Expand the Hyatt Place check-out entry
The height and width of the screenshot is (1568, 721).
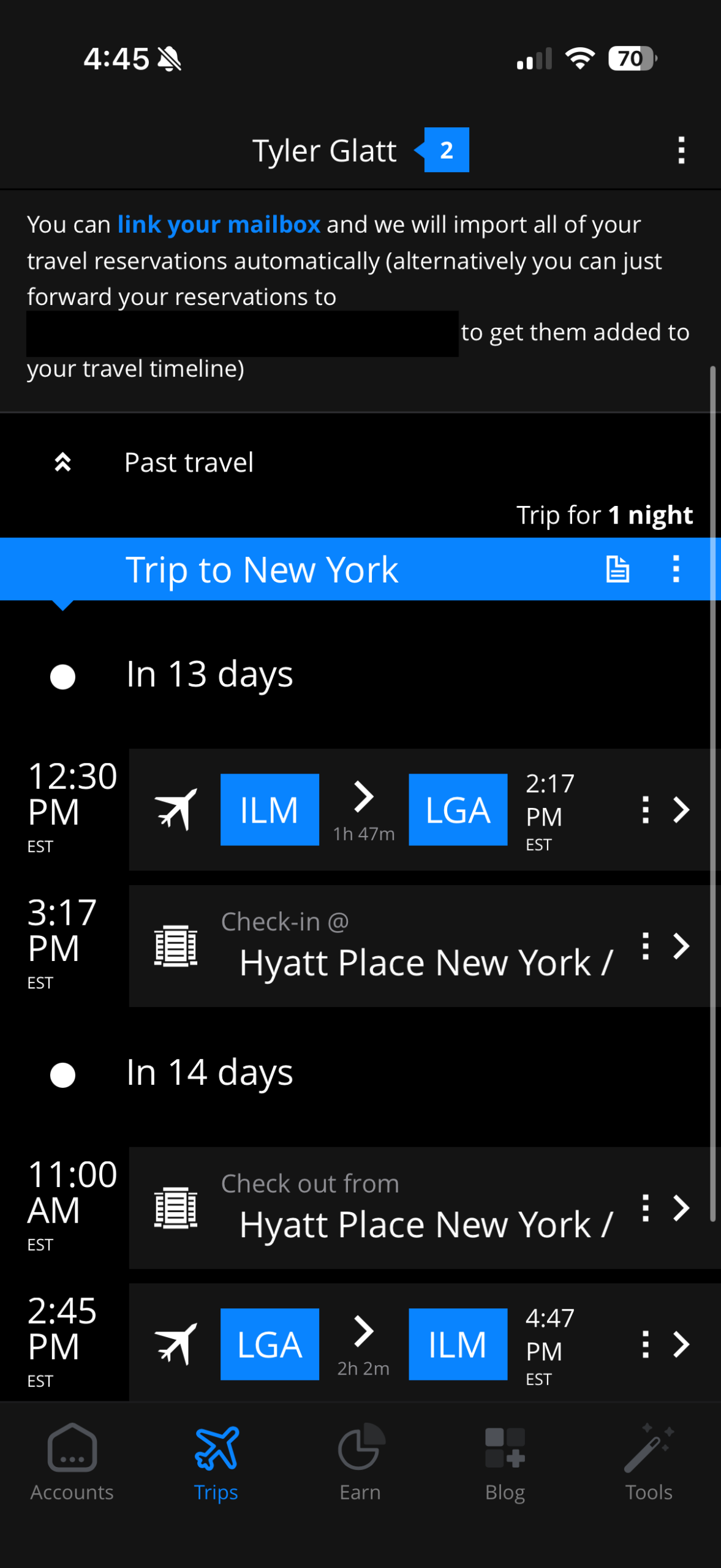pyautogui.click(x=681, y=1207)
